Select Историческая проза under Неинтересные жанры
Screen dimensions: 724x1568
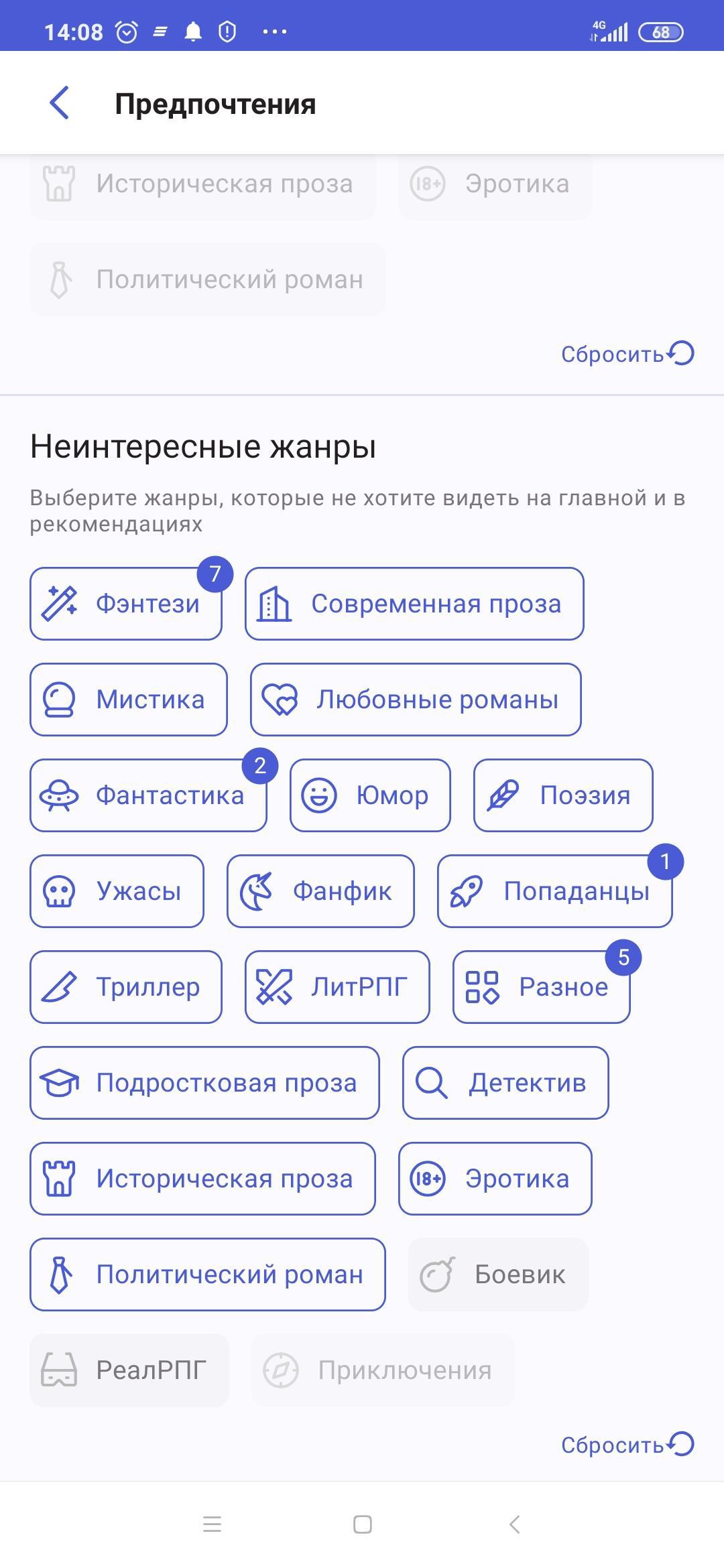pos(202,1179)
